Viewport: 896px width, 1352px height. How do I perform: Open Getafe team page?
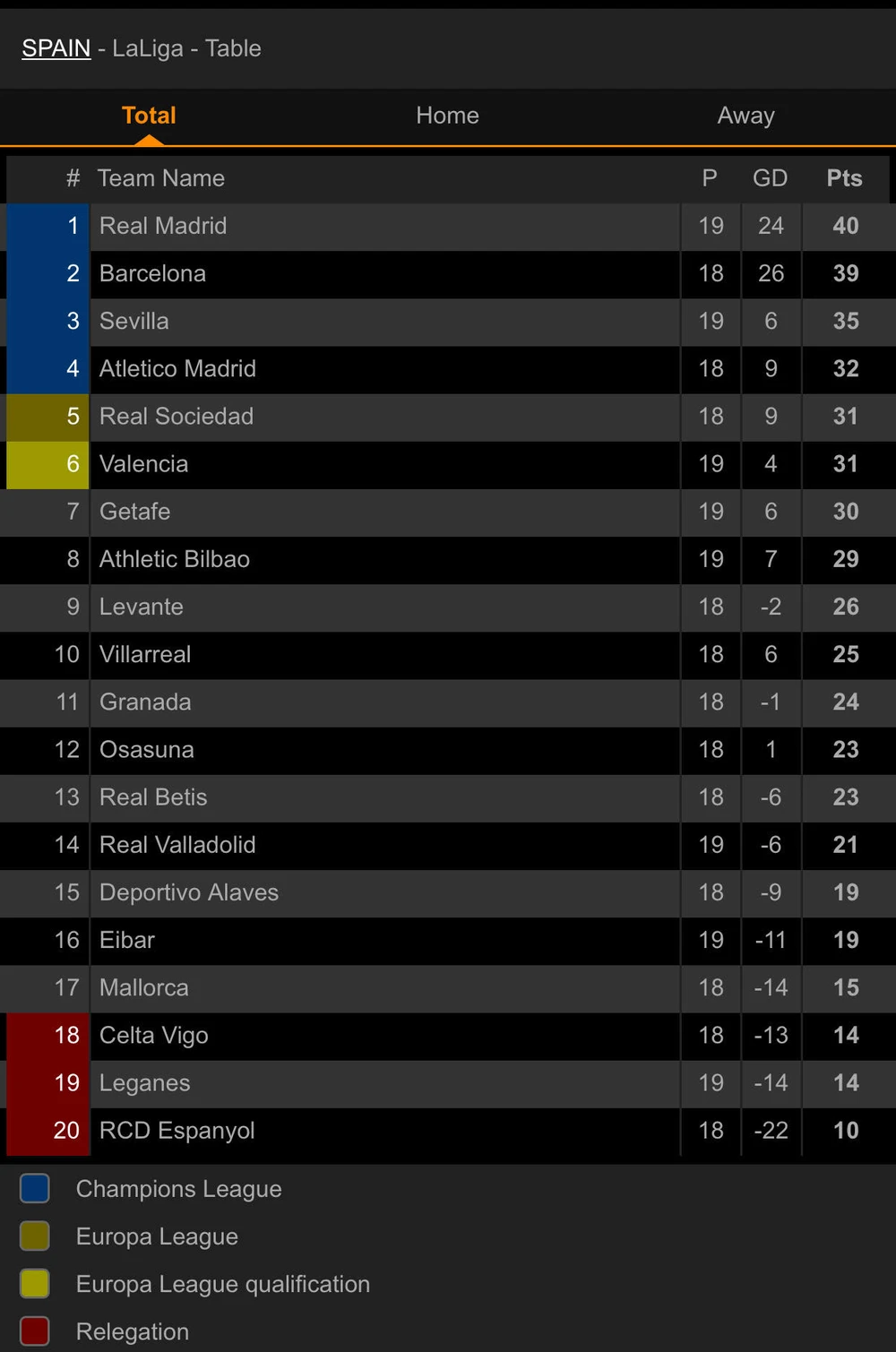135,512
